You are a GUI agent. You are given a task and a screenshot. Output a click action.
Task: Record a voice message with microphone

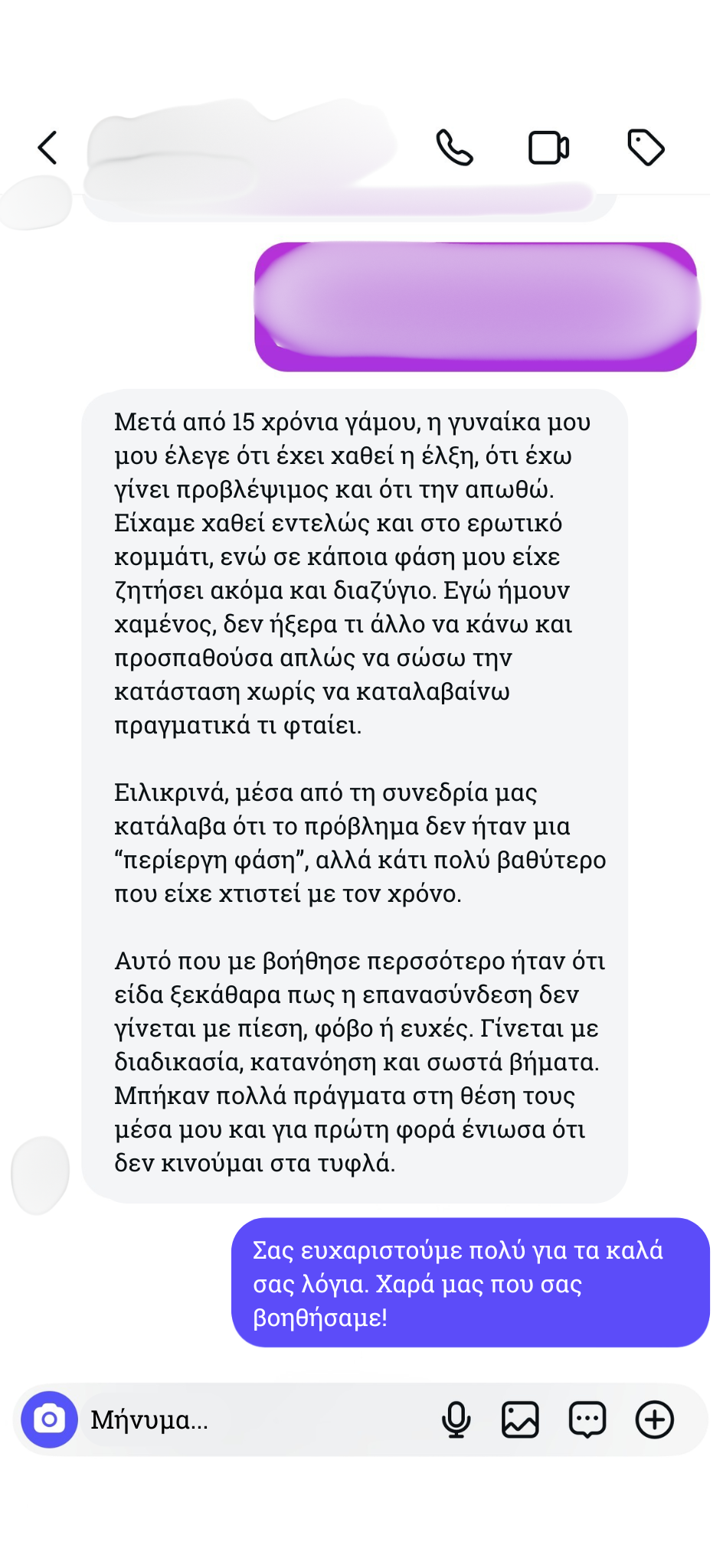coord(456,1420)
